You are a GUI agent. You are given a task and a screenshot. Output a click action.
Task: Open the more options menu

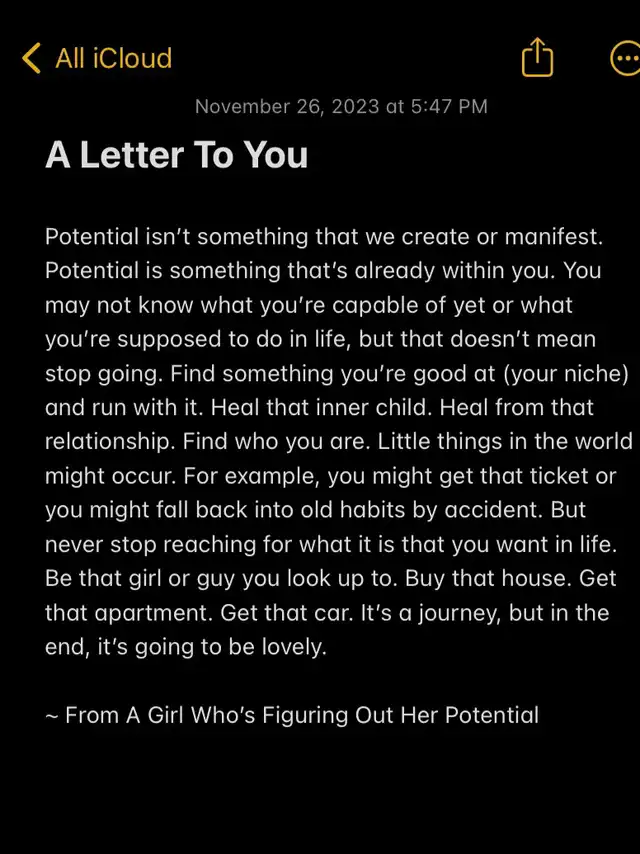(x=625, y=58)
